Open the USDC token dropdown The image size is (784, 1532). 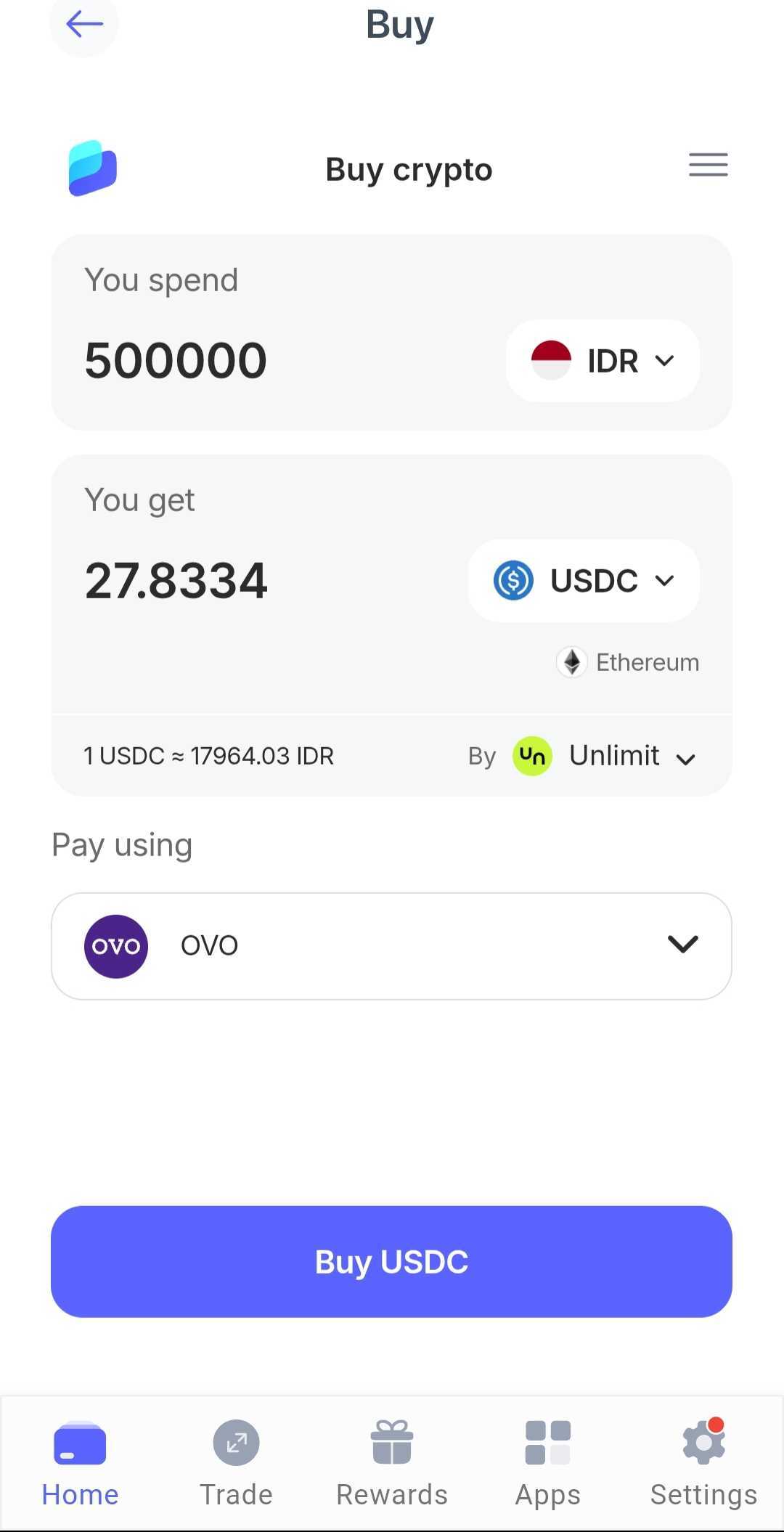(x=583, y=579)
